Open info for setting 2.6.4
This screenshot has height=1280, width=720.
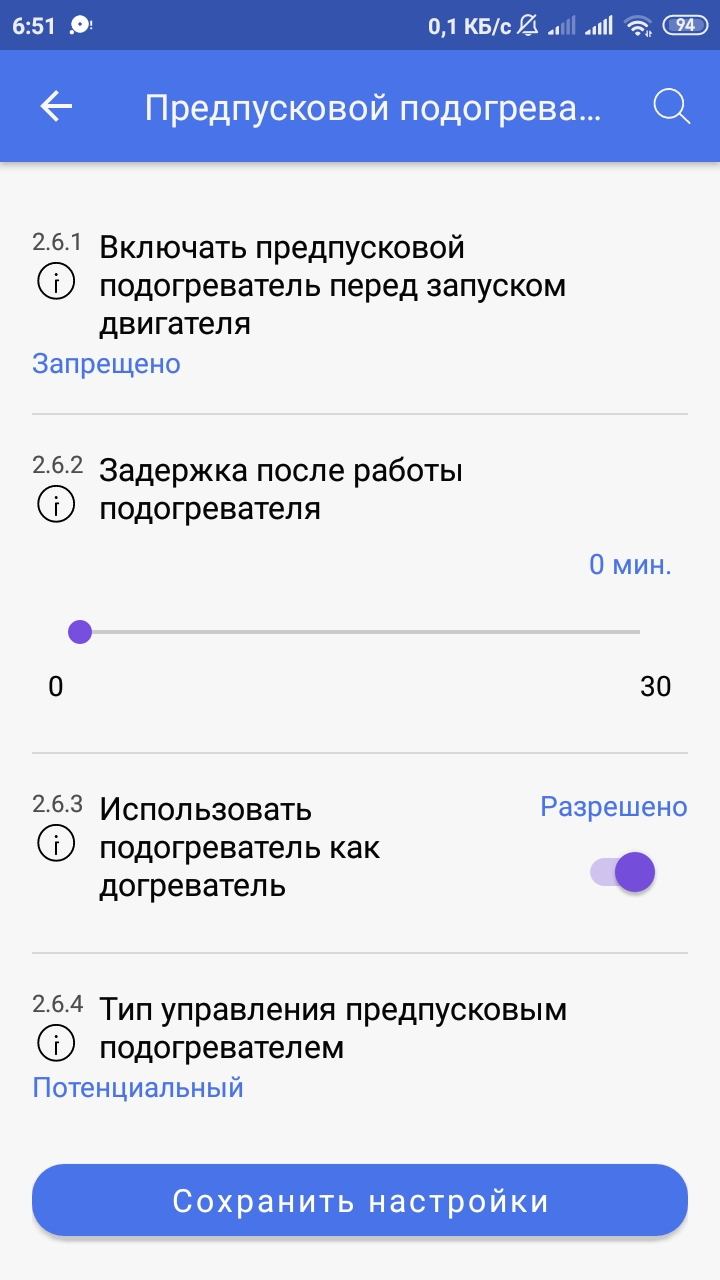(56, 1043)
